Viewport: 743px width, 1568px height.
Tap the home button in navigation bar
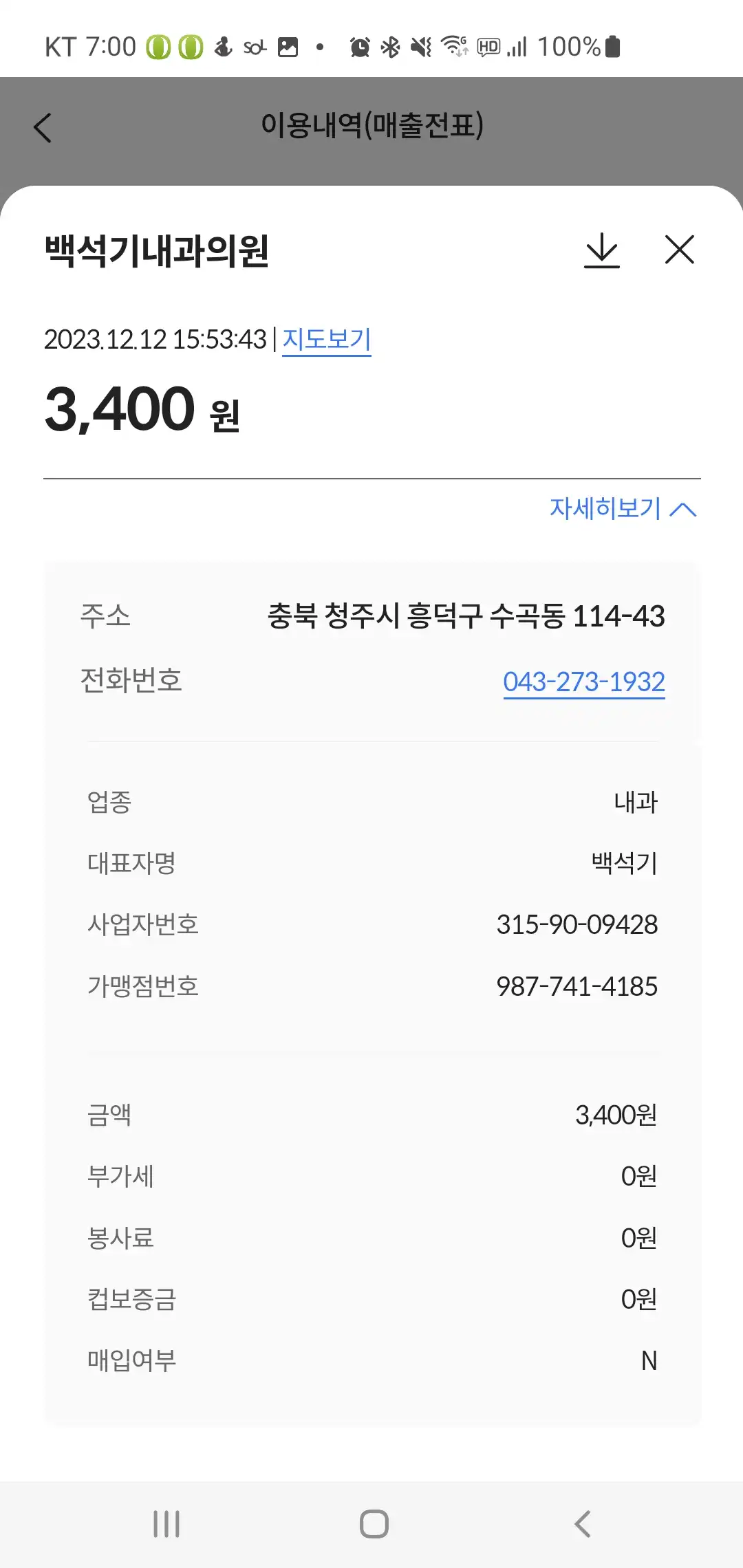[x=371, y=1524]
